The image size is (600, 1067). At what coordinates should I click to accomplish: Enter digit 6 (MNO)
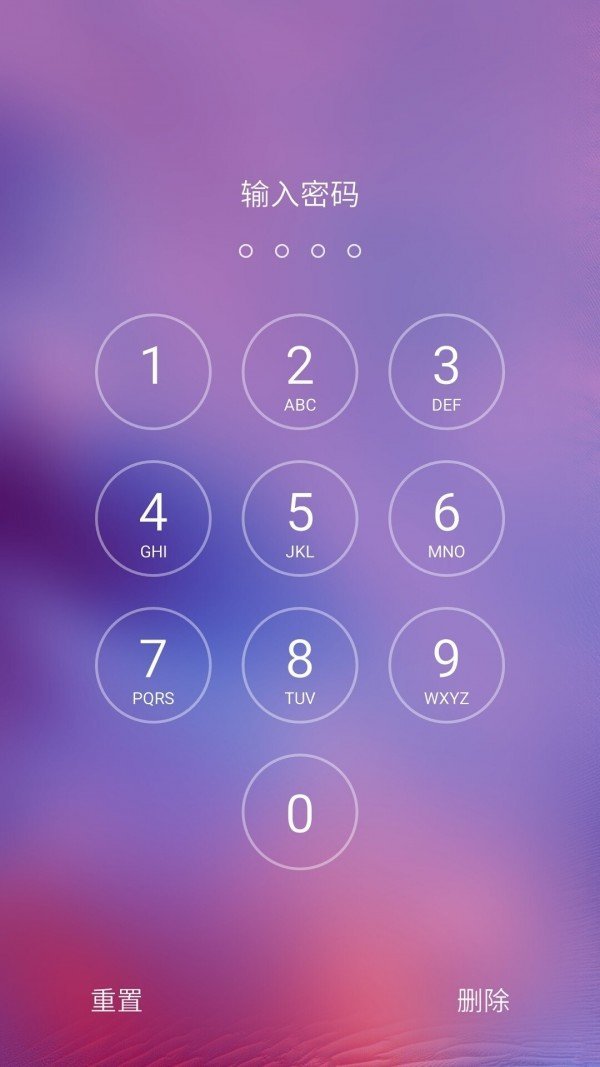click(x=446, y=518)
